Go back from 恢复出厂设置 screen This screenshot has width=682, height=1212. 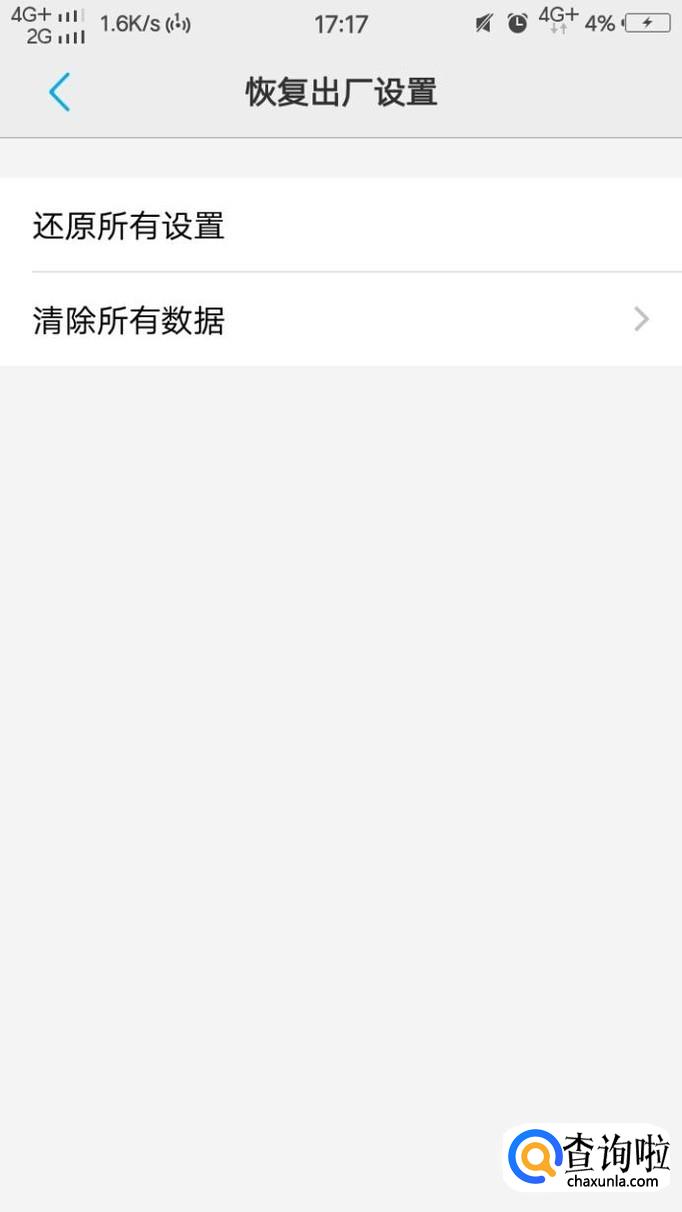click(x=59, y=92)
